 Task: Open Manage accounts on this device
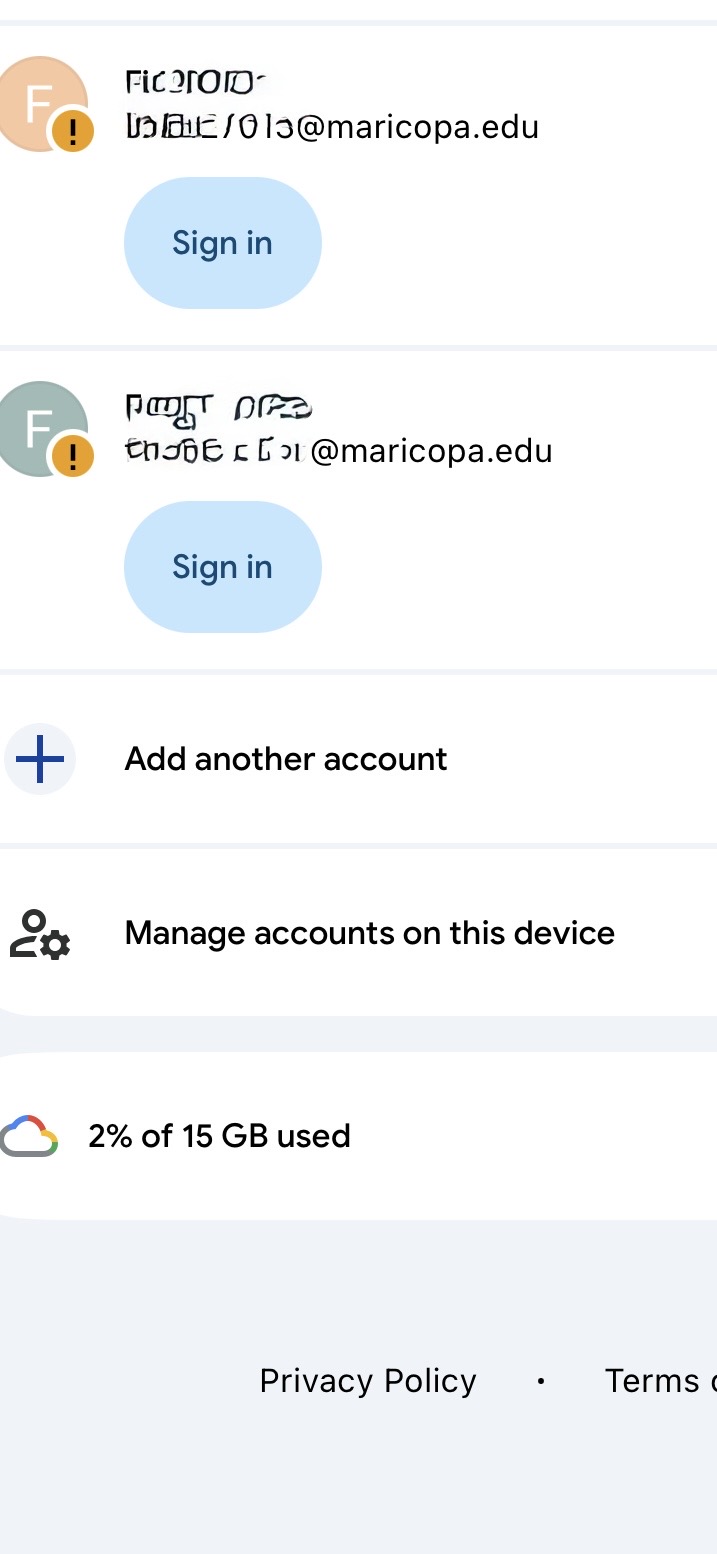pyautogui.click(x=369, y=933)
